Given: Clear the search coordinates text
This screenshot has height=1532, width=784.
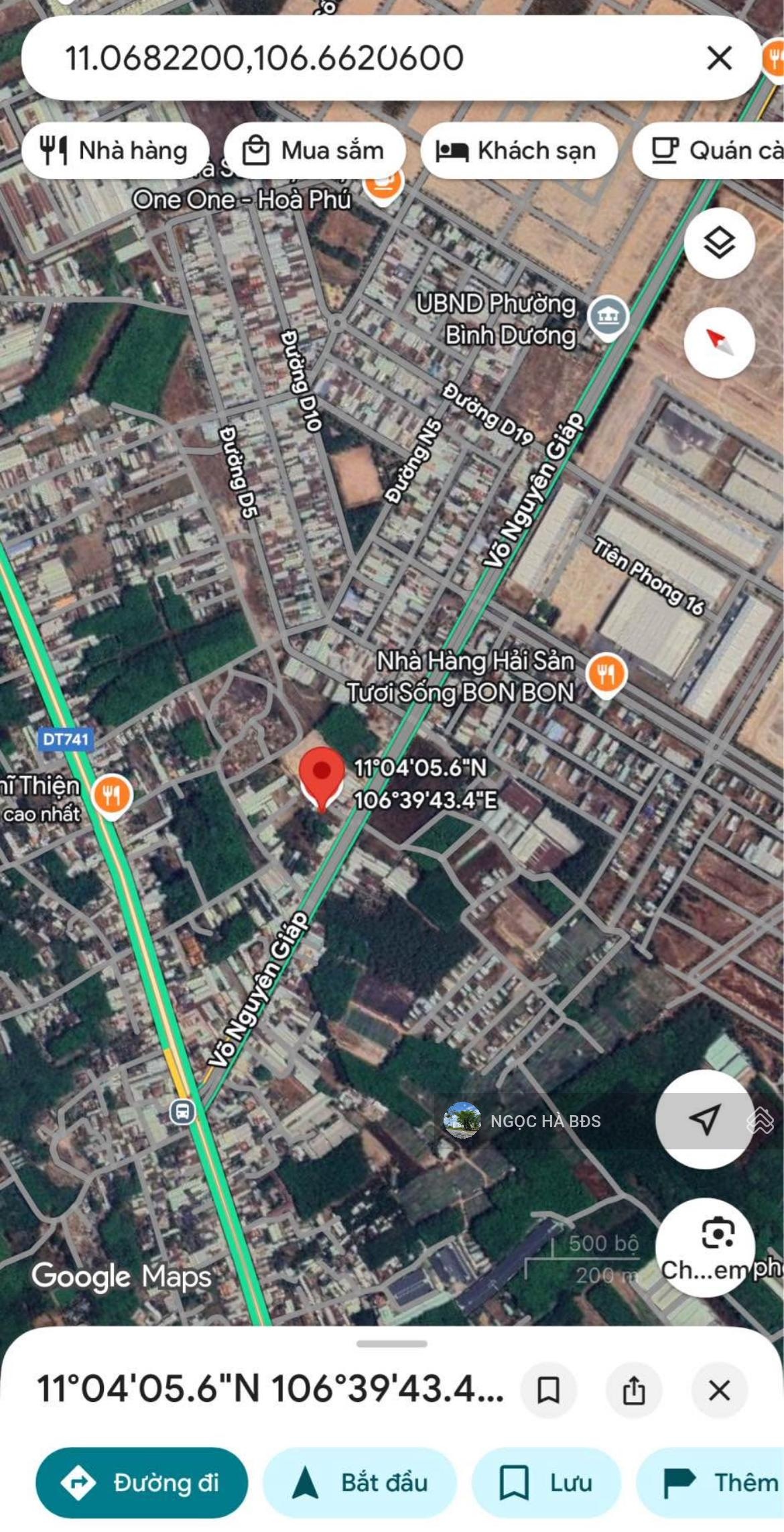Looking at the screenshot, I should (x=719, y=58).
